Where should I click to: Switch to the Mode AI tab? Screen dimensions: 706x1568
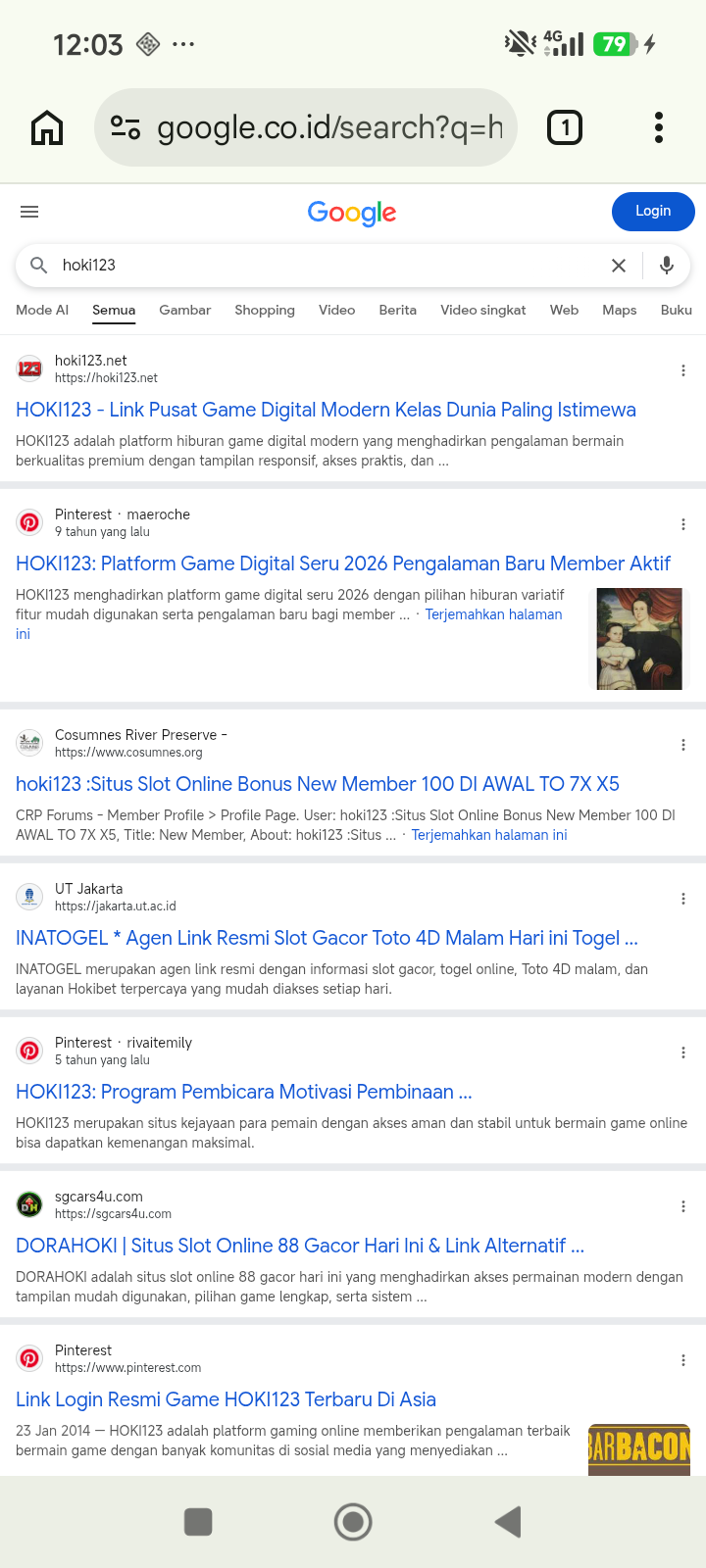click(42, 310)
